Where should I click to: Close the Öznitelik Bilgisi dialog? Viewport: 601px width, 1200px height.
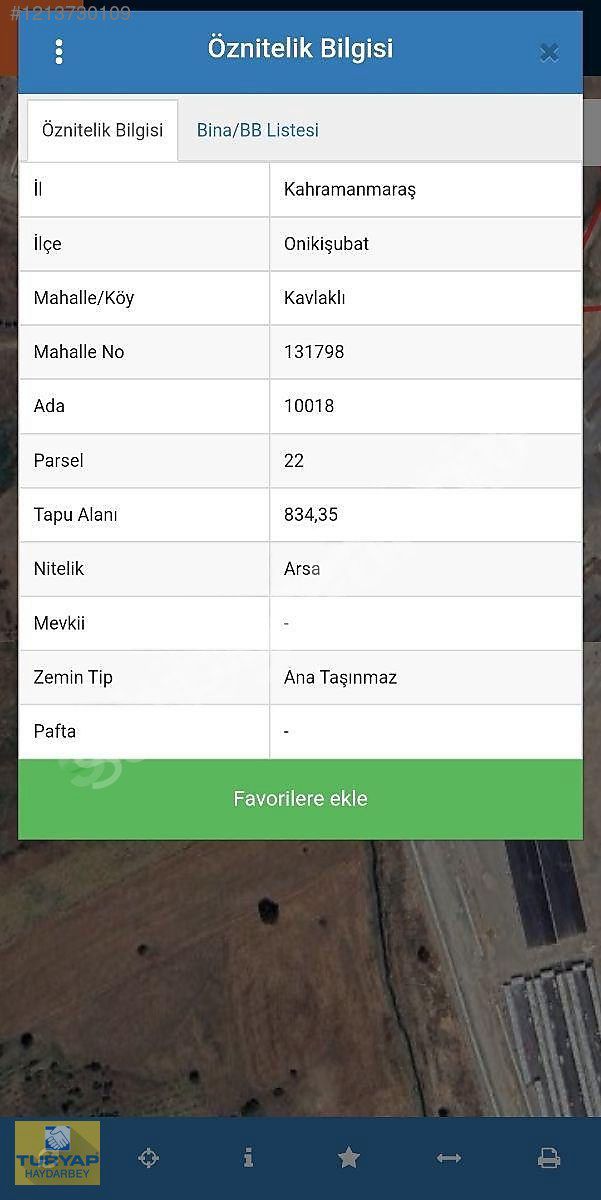pyautogui.click(x=548, y=52)
